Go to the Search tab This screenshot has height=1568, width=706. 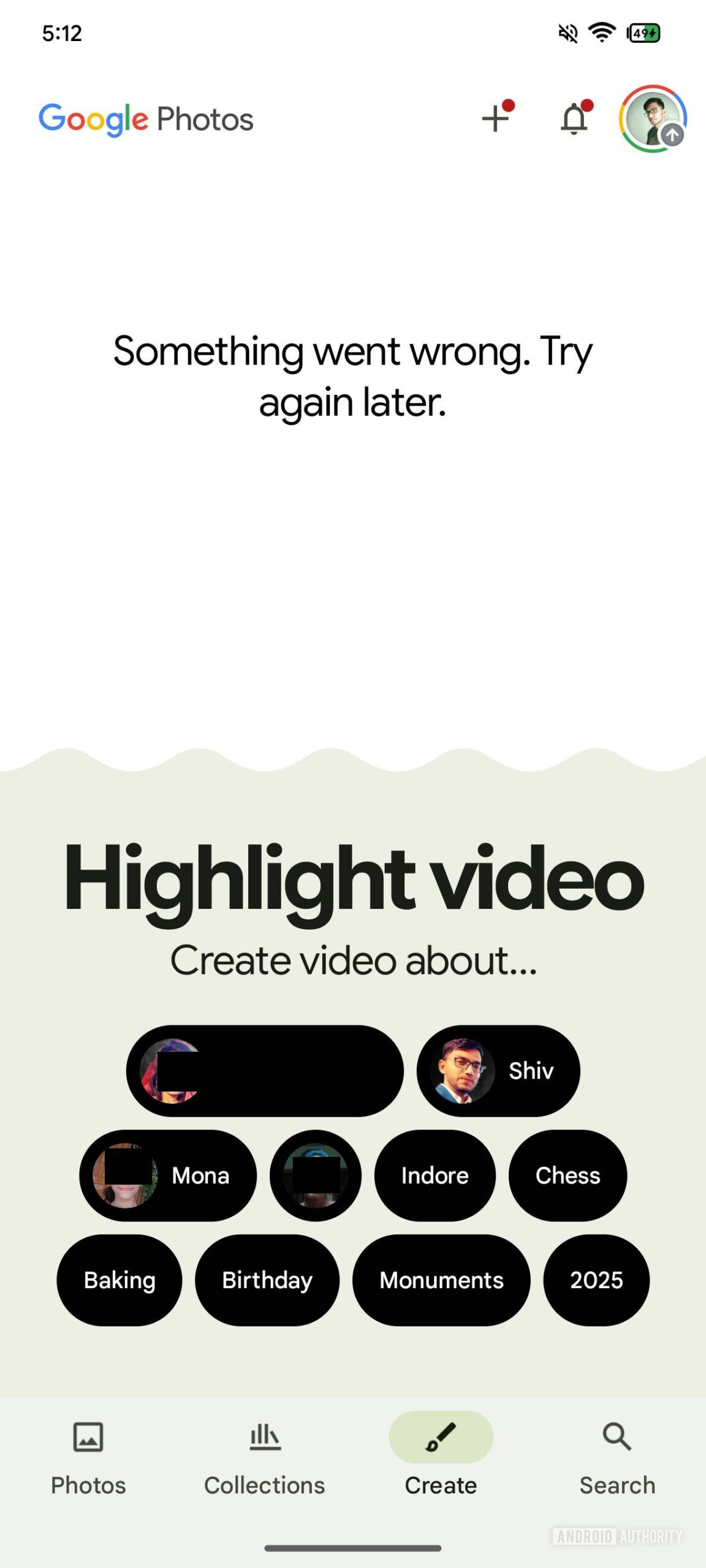tap(617, 1458)
